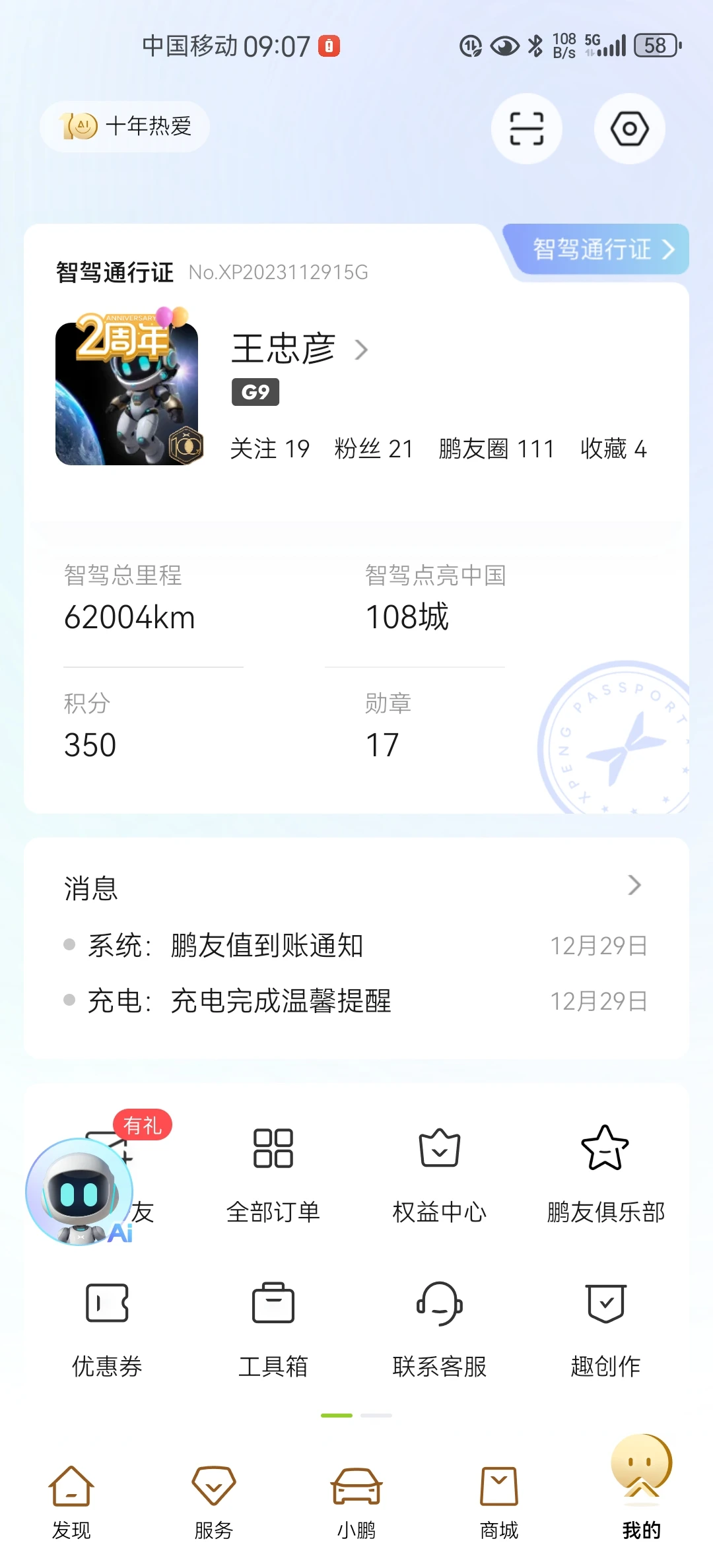Open 全部订单

(273, 1171)
